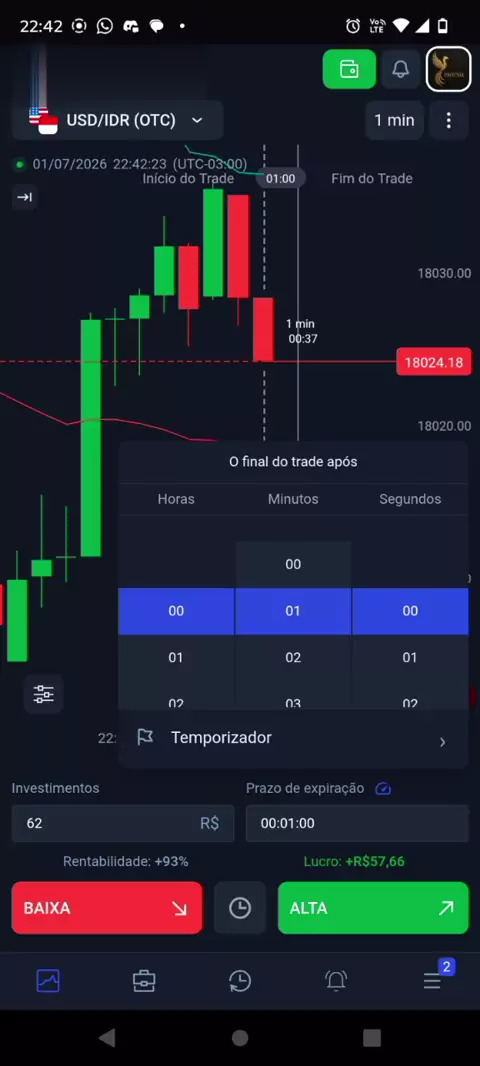Open the three-dot chart options menu

point(448,120)
